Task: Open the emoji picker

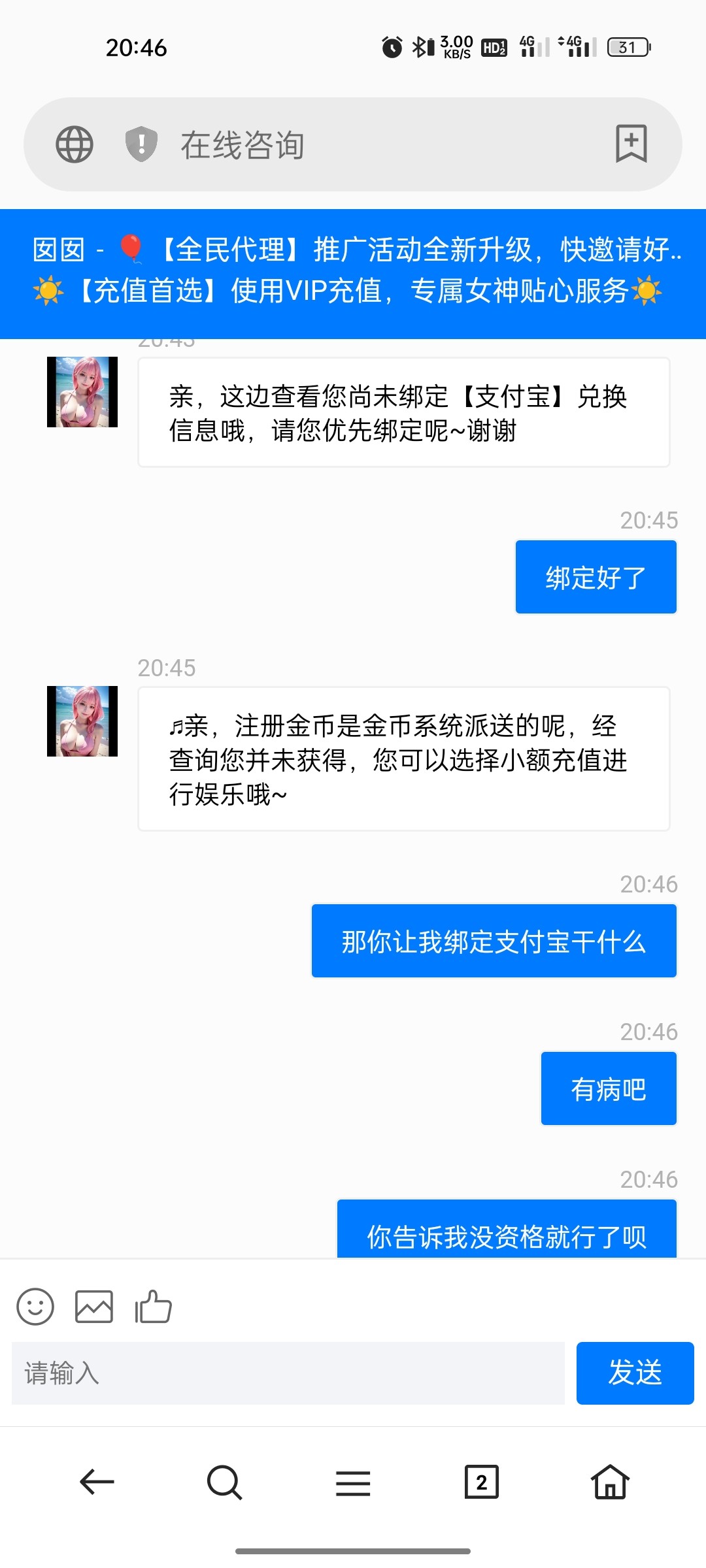Action: coord(35,1306)
